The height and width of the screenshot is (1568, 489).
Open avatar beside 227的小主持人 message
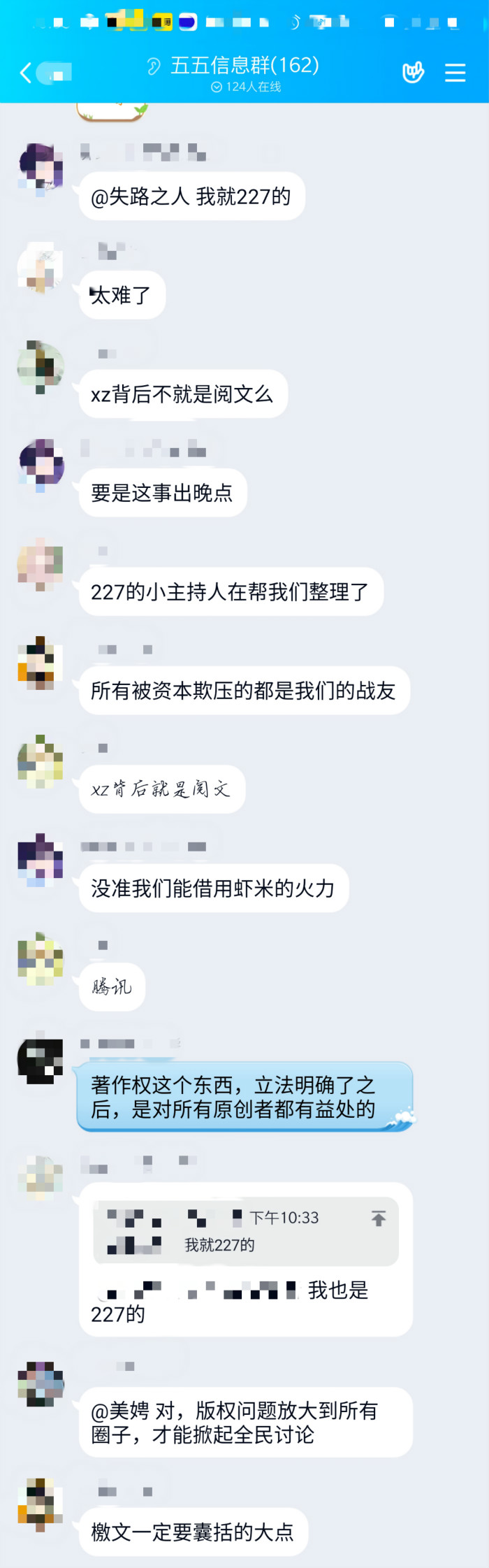click(41, 564)
